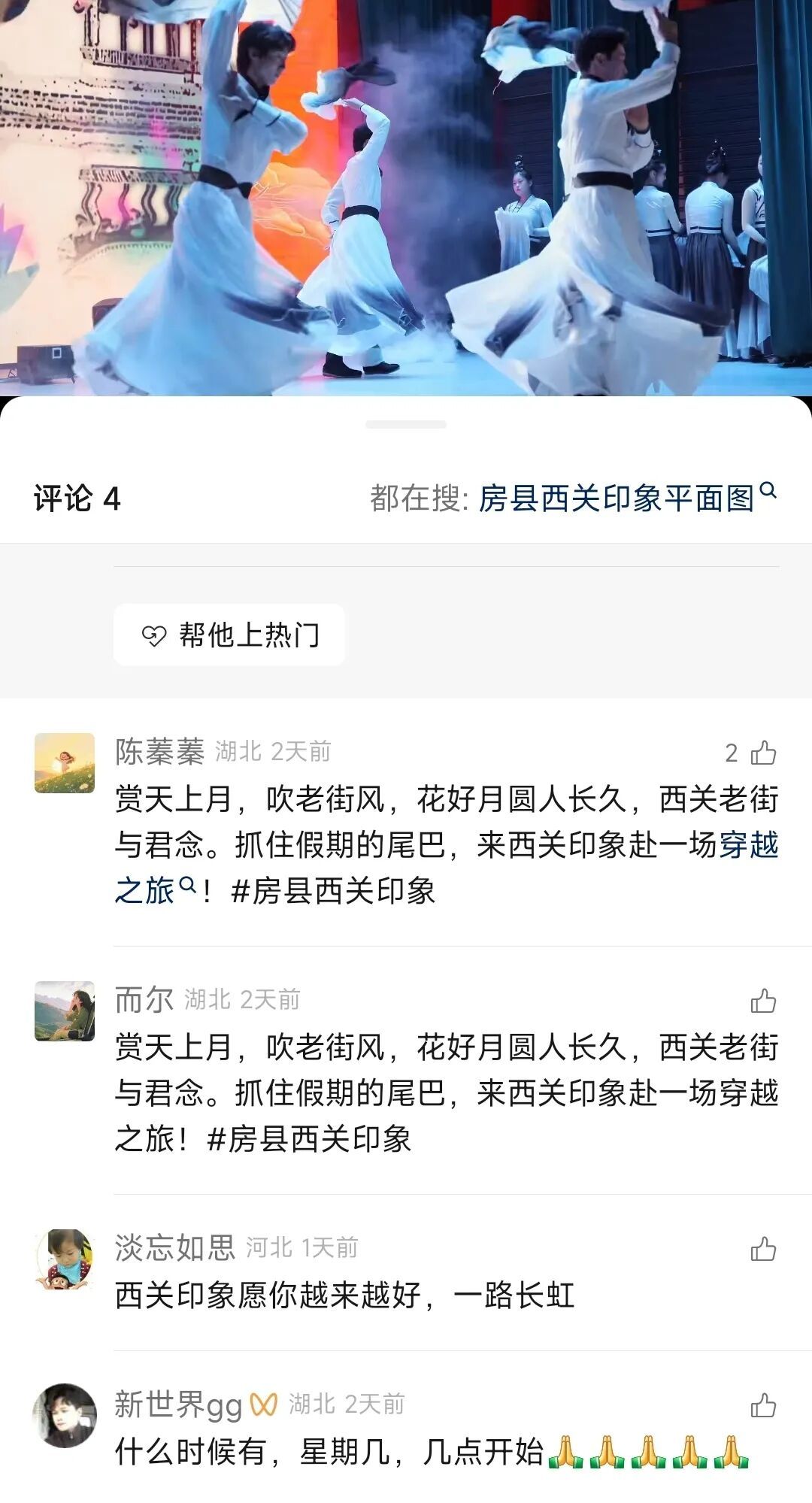Screen dimensions: 812x1503
Task: Like 而尔's comment
Action: pos(763,1001)
